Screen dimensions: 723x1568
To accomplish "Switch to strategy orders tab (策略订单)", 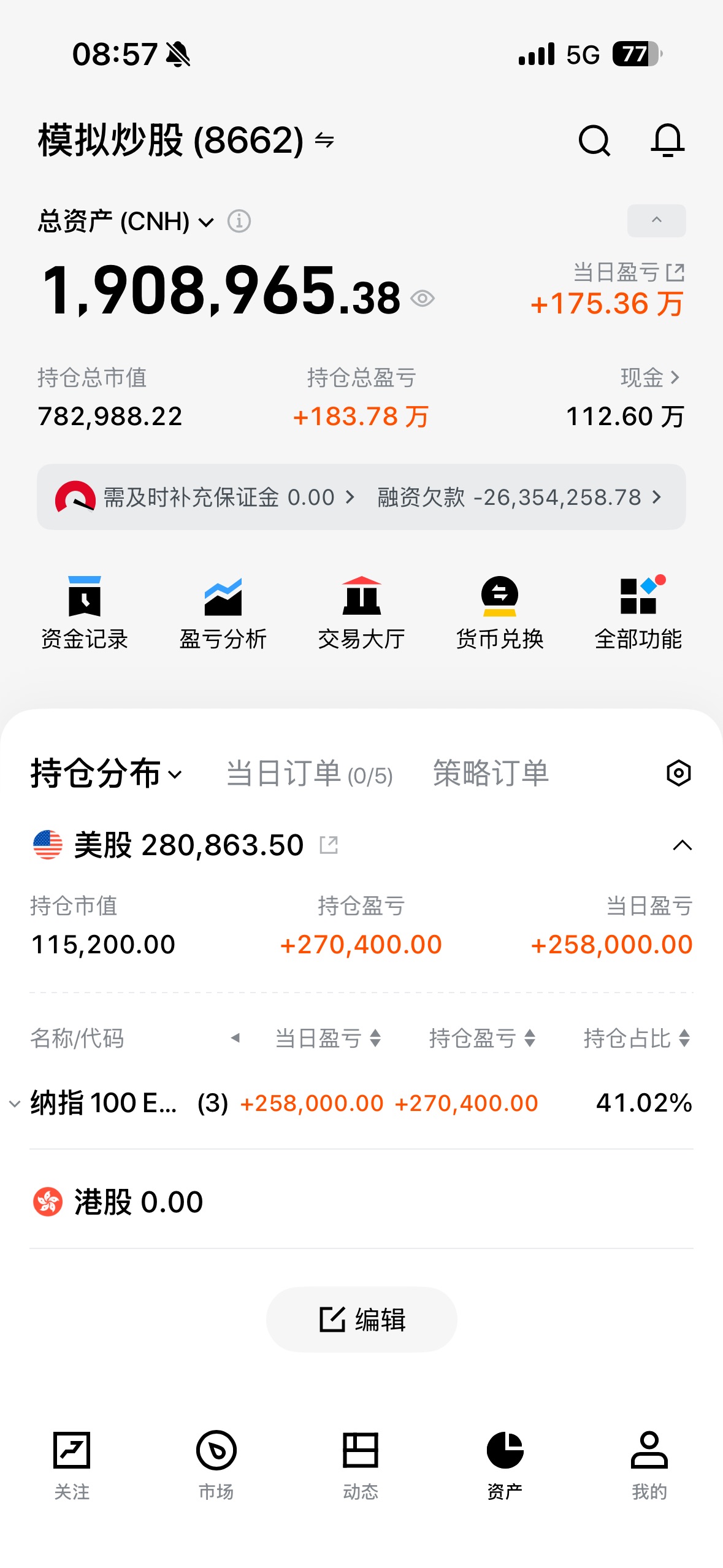I will point(491,774).
